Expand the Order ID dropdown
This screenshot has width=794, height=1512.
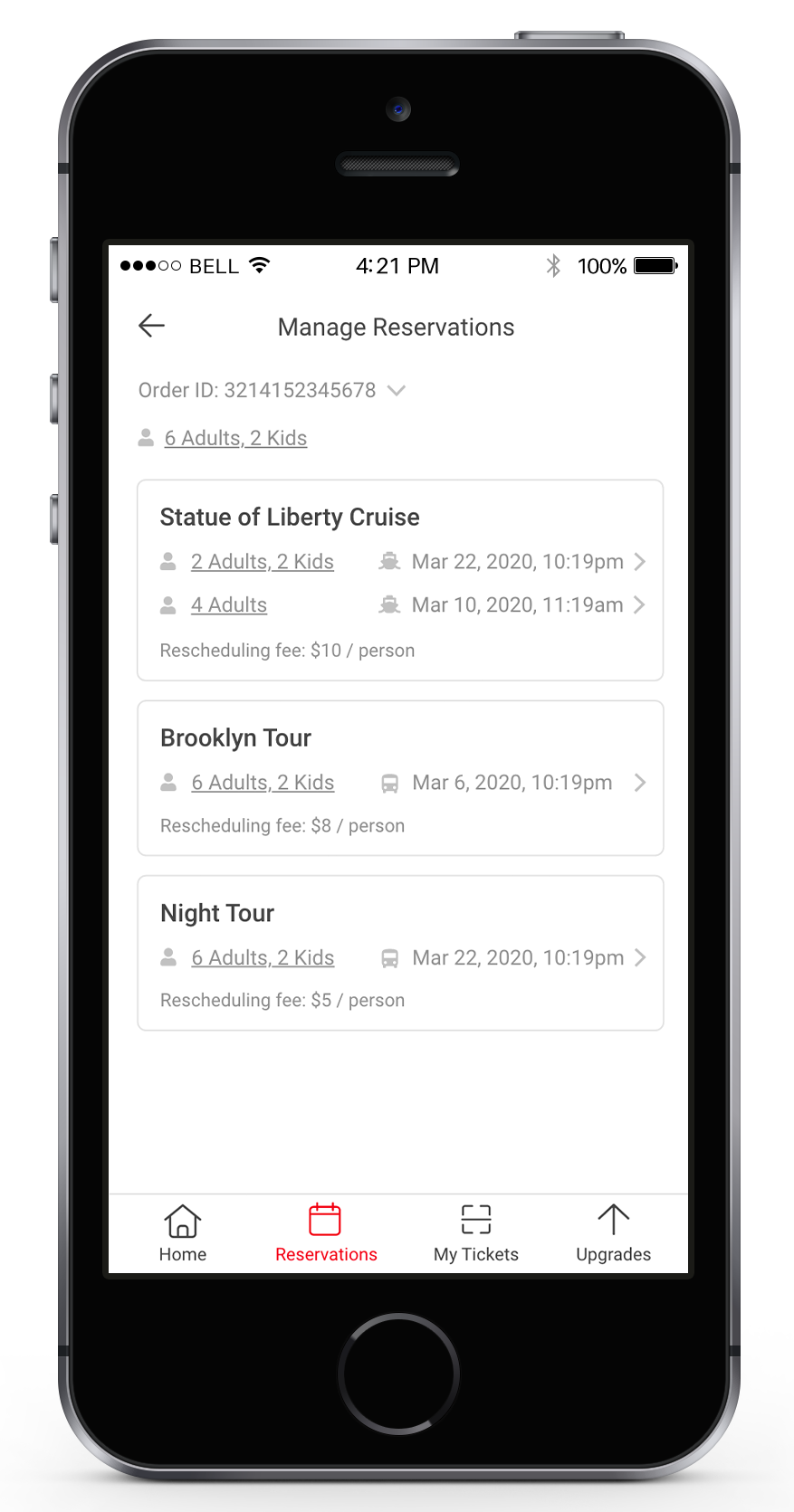[396, 391]
